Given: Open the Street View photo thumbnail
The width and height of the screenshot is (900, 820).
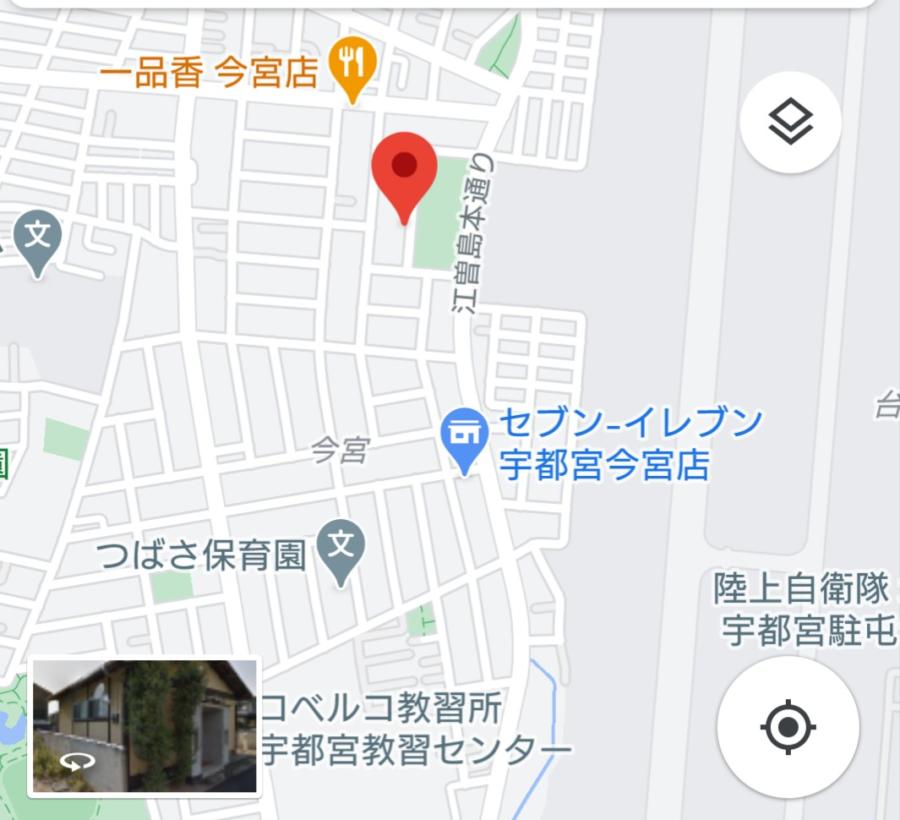Looking at the screenshot, I should 145,727.
